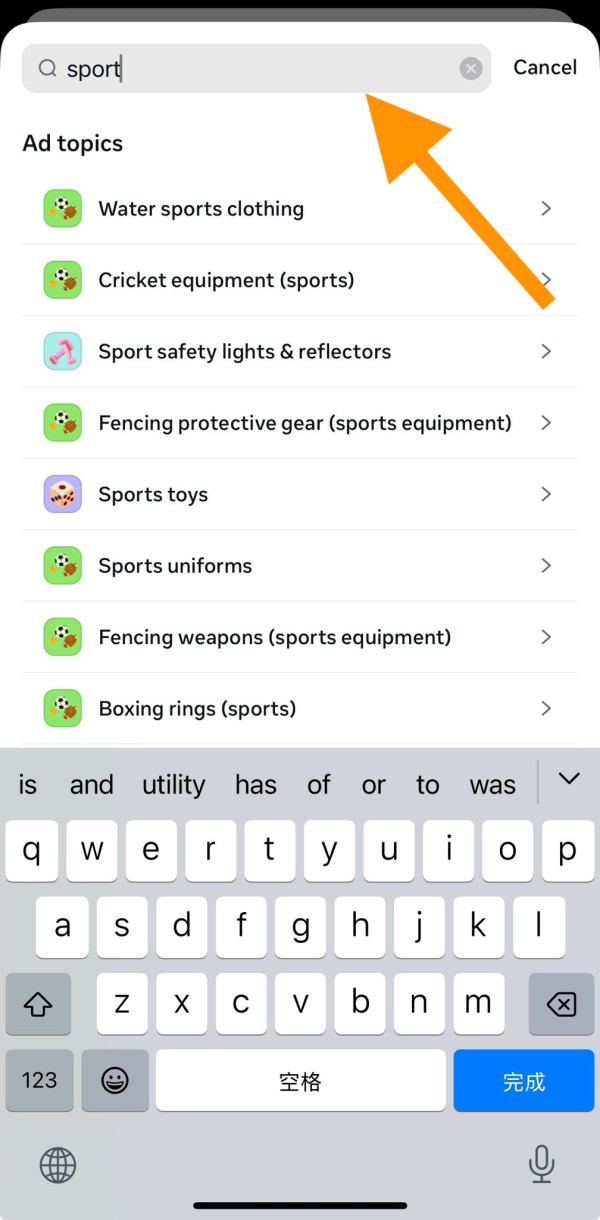
Task: Tap the search field containing "sport"
Action: (250, 68)
